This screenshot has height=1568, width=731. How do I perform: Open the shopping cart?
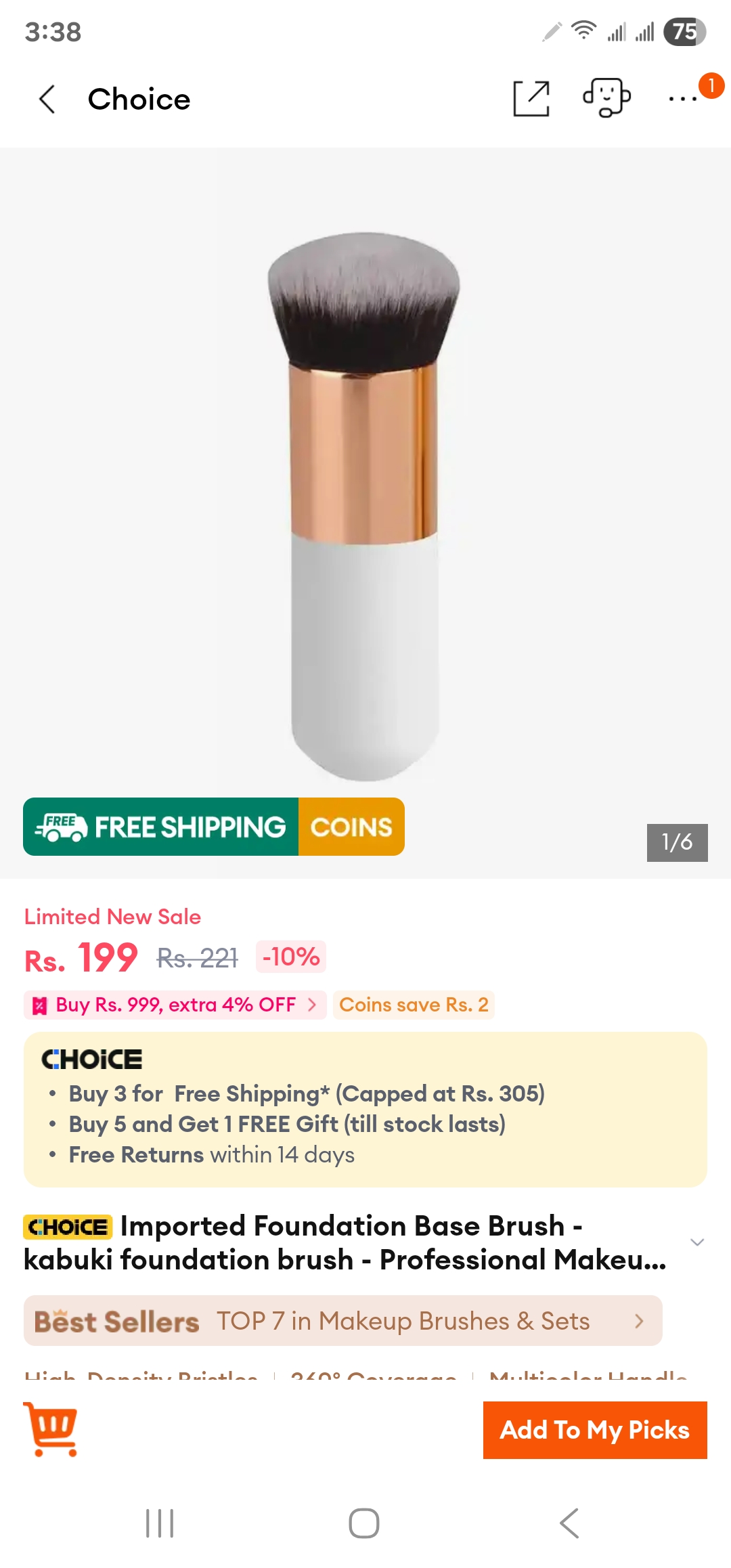coord(51,1429)
